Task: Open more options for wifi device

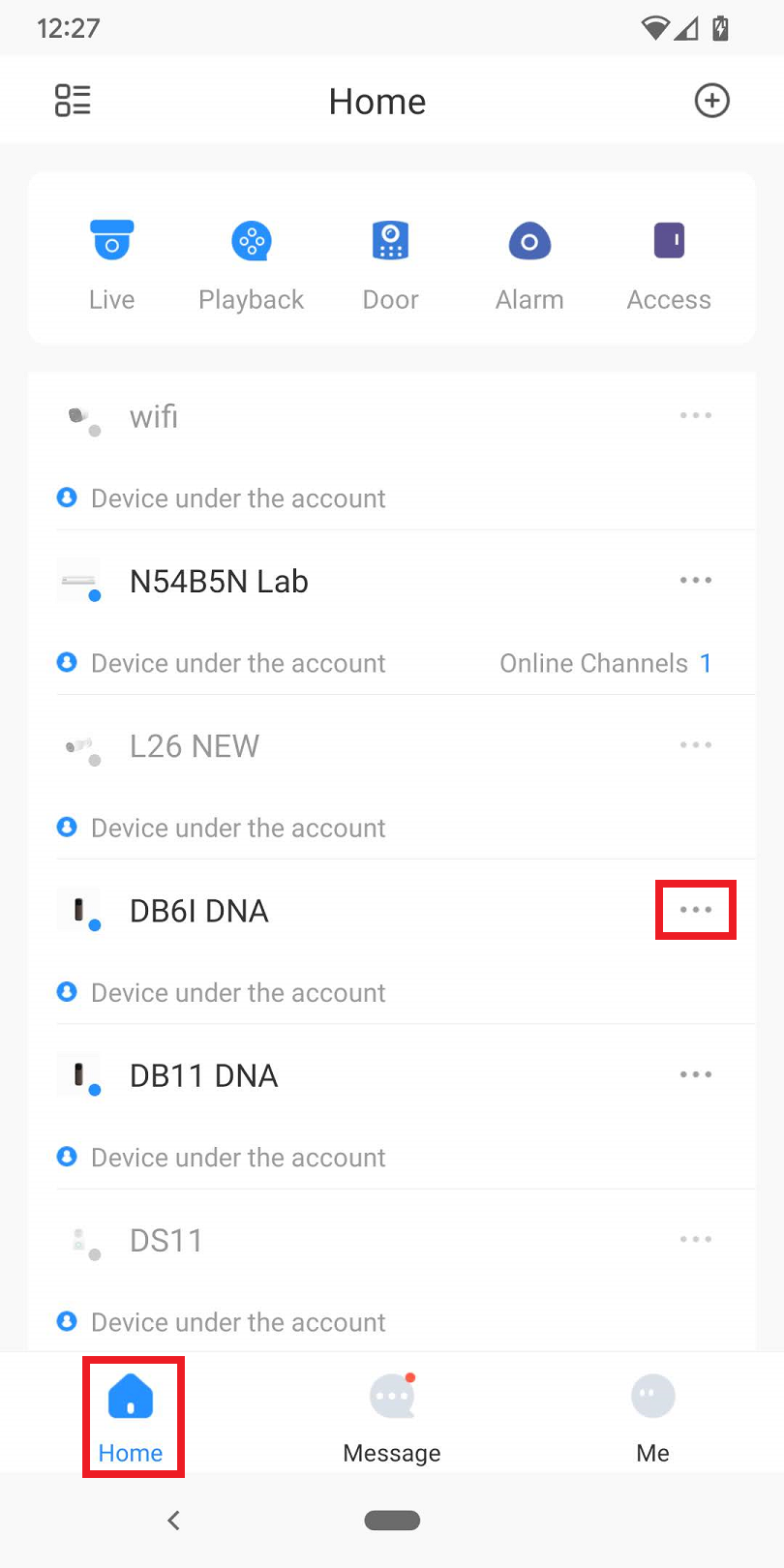Action: pyautogui.click(x=695, y=416)
